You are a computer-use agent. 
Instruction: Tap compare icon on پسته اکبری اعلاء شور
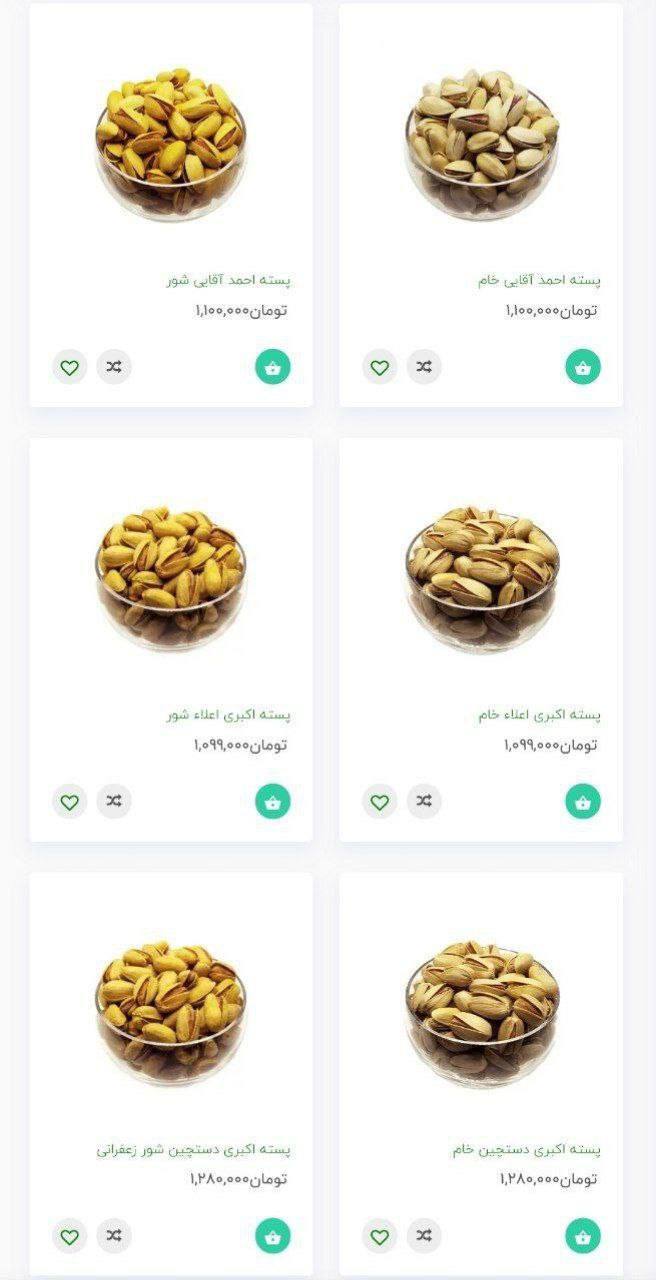114,801
